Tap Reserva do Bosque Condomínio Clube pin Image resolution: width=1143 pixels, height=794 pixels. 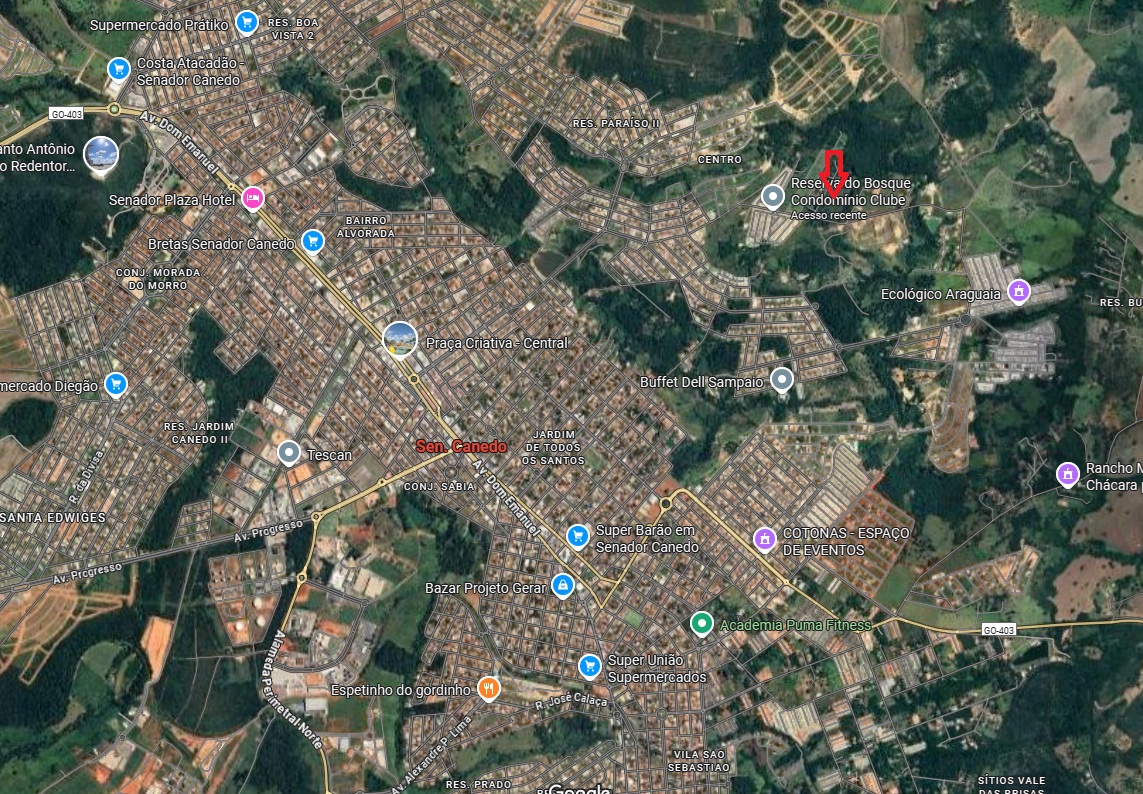point(772,196)
